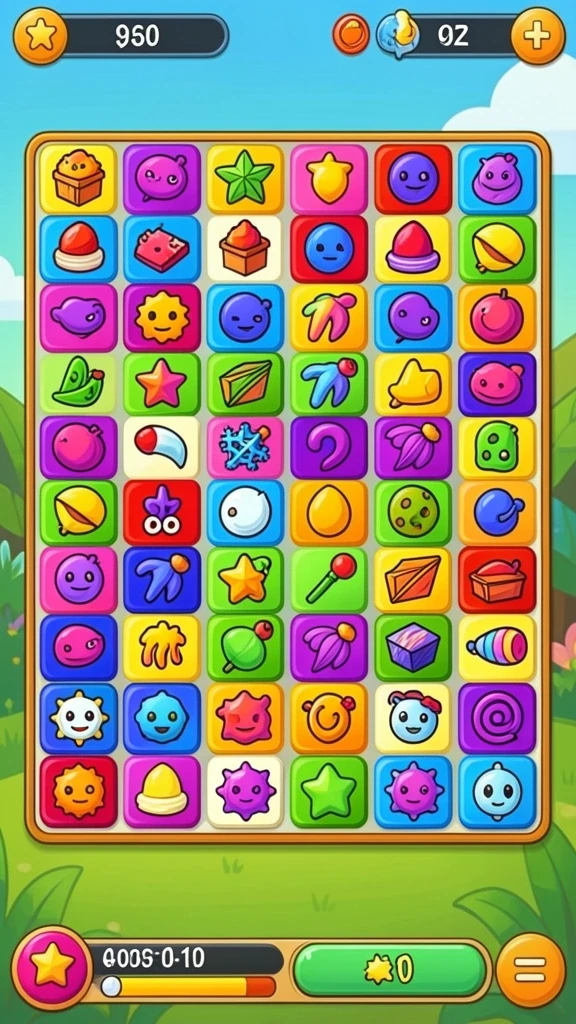This screenshot has height=1024, width=576.
Task: Tap the yellow squiggly splat tile
Action: coord(161,648)
